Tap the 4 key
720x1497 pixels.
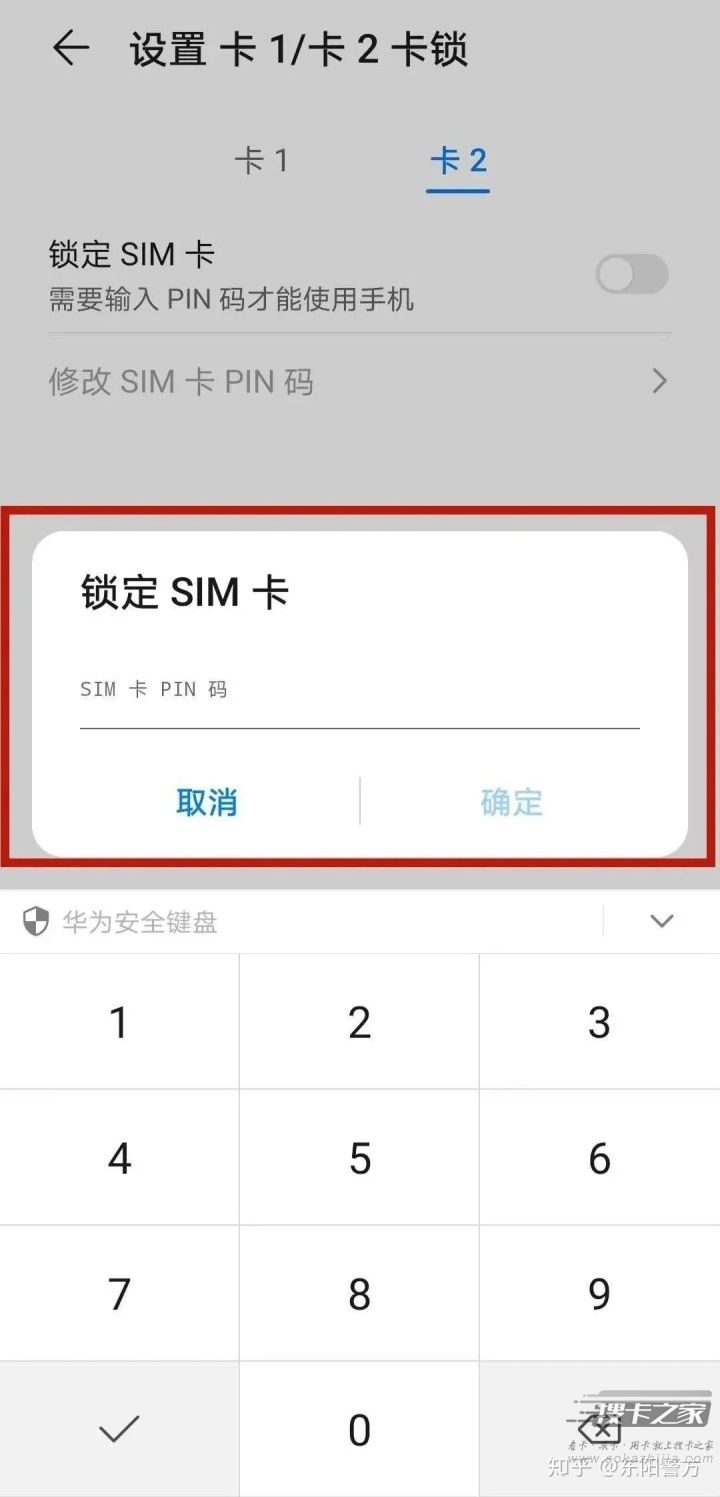tap(119, 1158)
